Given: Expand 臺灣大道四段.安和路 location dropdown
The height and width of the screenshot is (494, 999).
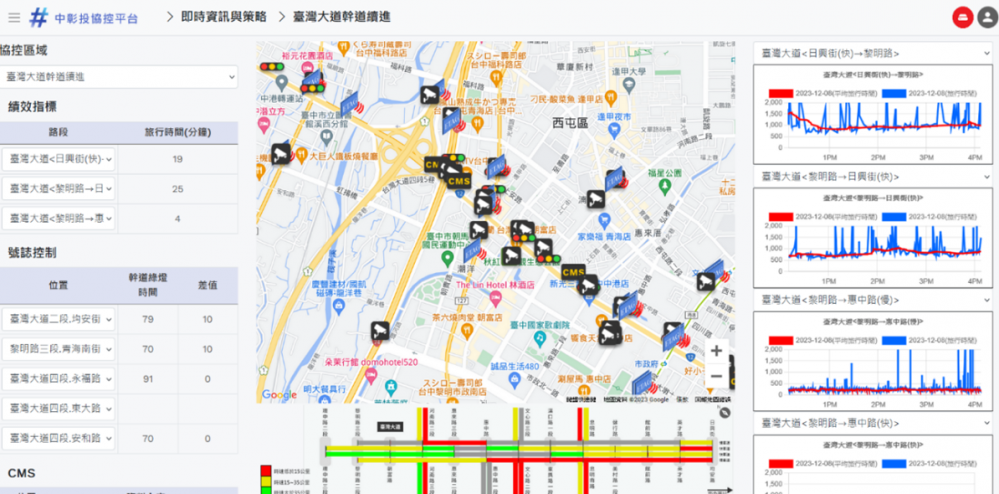Looking at the screenshot, I should pos(59,438).
